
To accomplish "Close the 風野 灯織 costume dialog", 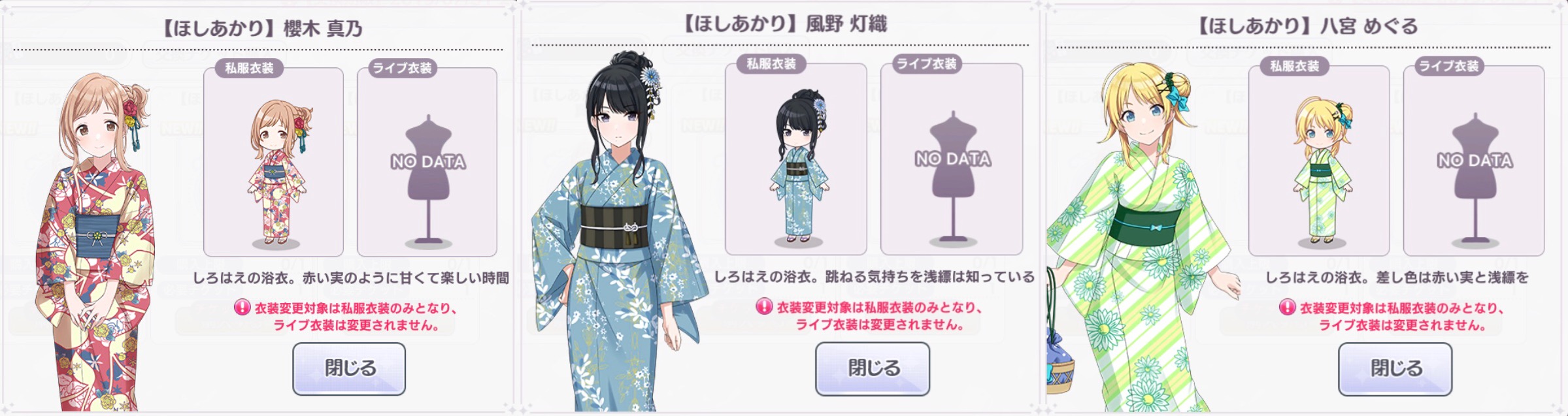I will click(x=872, y=368).
